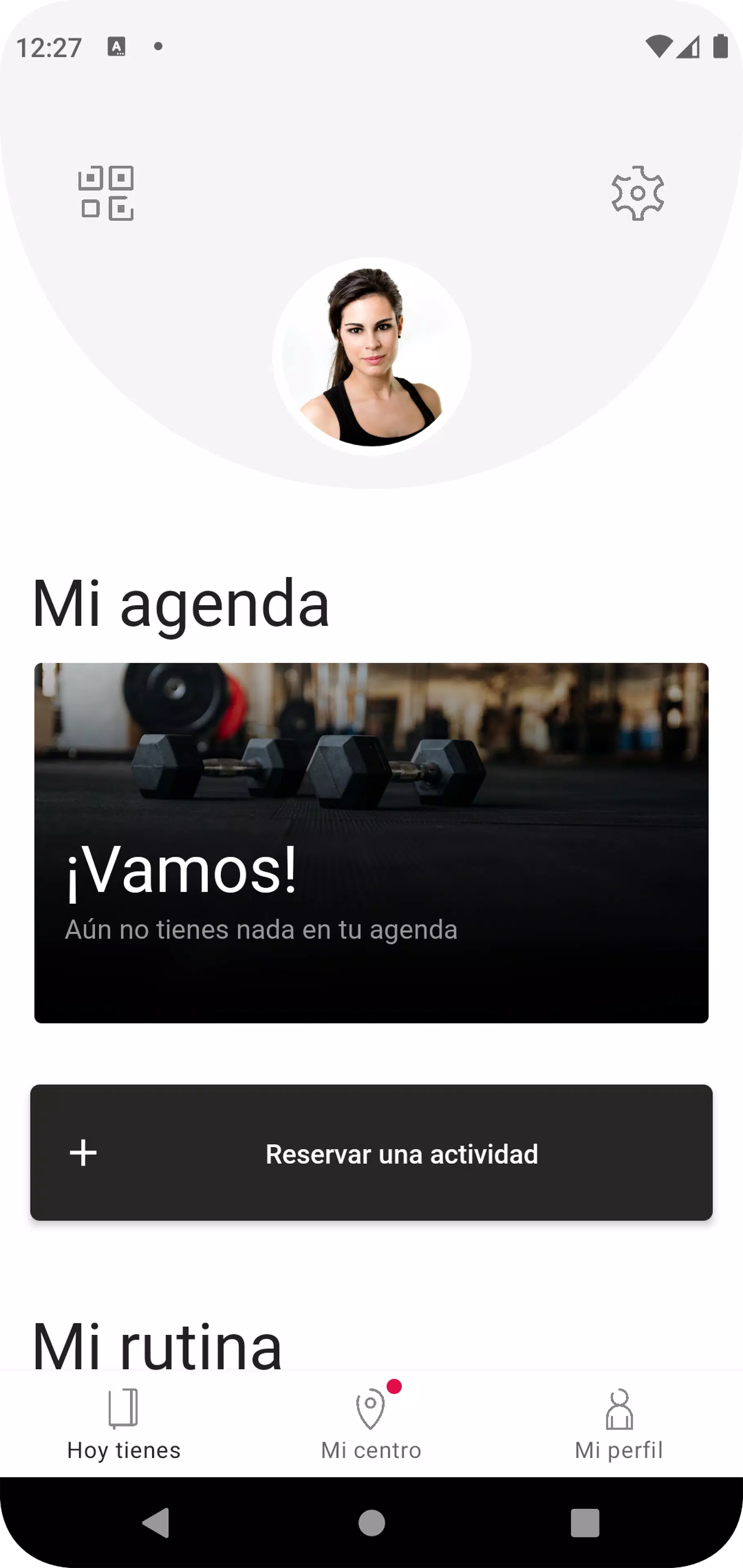Open the QR code scanner icon
The height and width of the screenshot is (1568, 743).
106,193
